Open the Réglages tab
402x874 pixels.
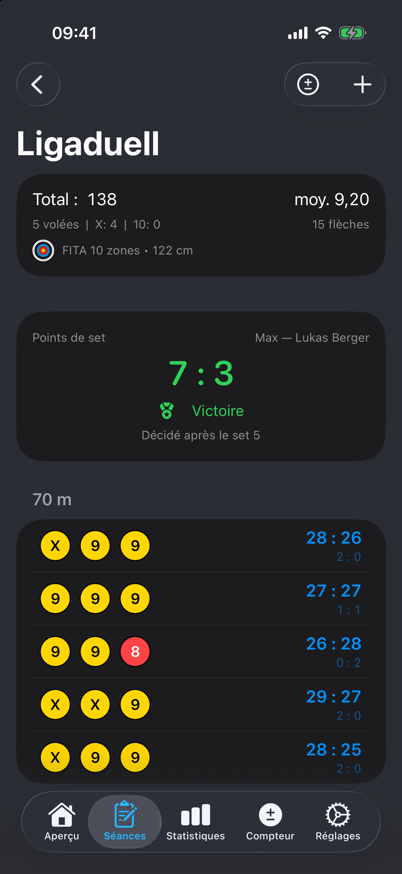coord(338,822)
